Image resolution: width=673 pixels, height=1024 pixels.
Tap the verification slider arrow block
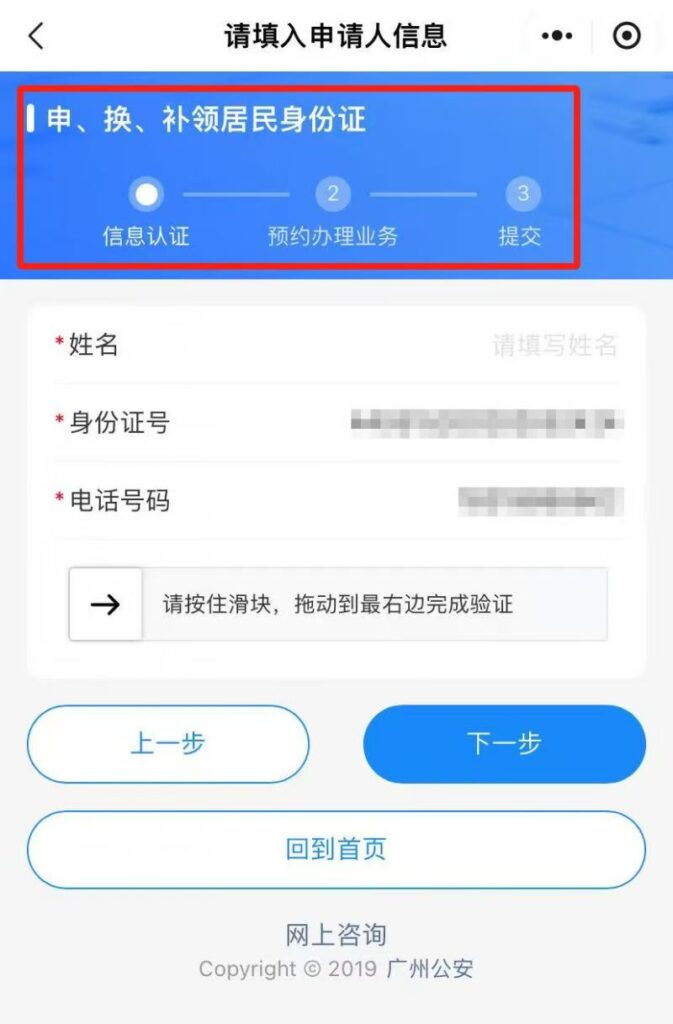click(106, 604)
